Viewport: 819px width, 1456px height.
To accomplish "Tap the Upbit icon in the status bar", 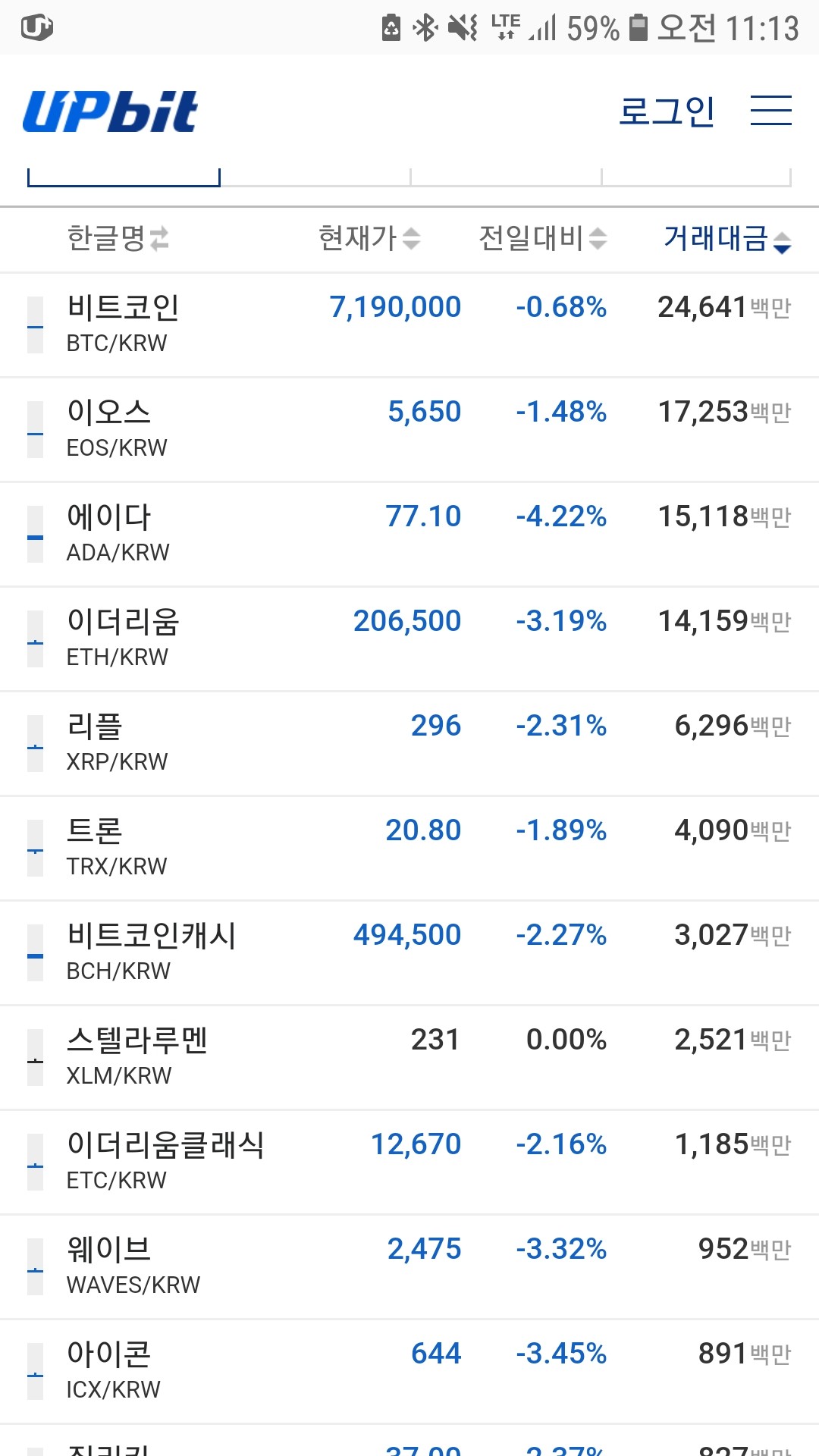I will 36,26.
